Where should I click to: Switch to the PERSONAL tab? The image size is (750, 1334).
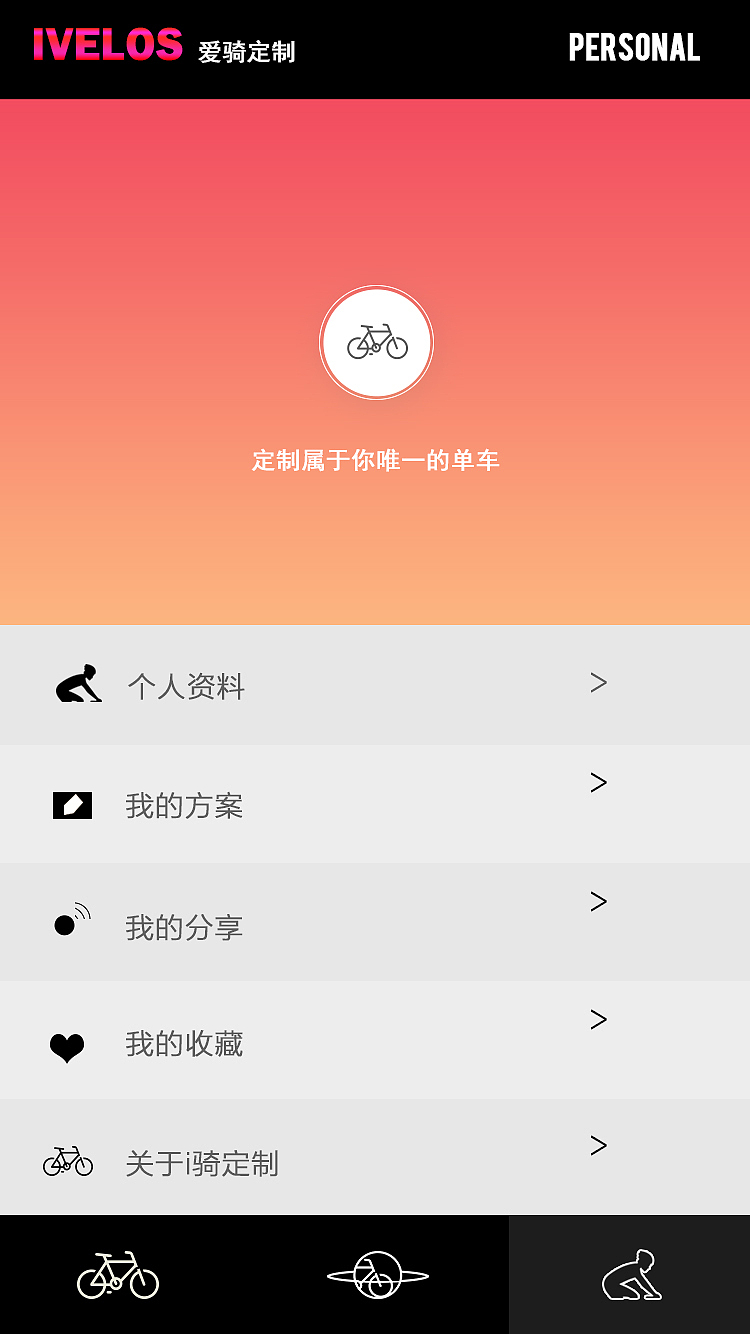coord(634,47)
